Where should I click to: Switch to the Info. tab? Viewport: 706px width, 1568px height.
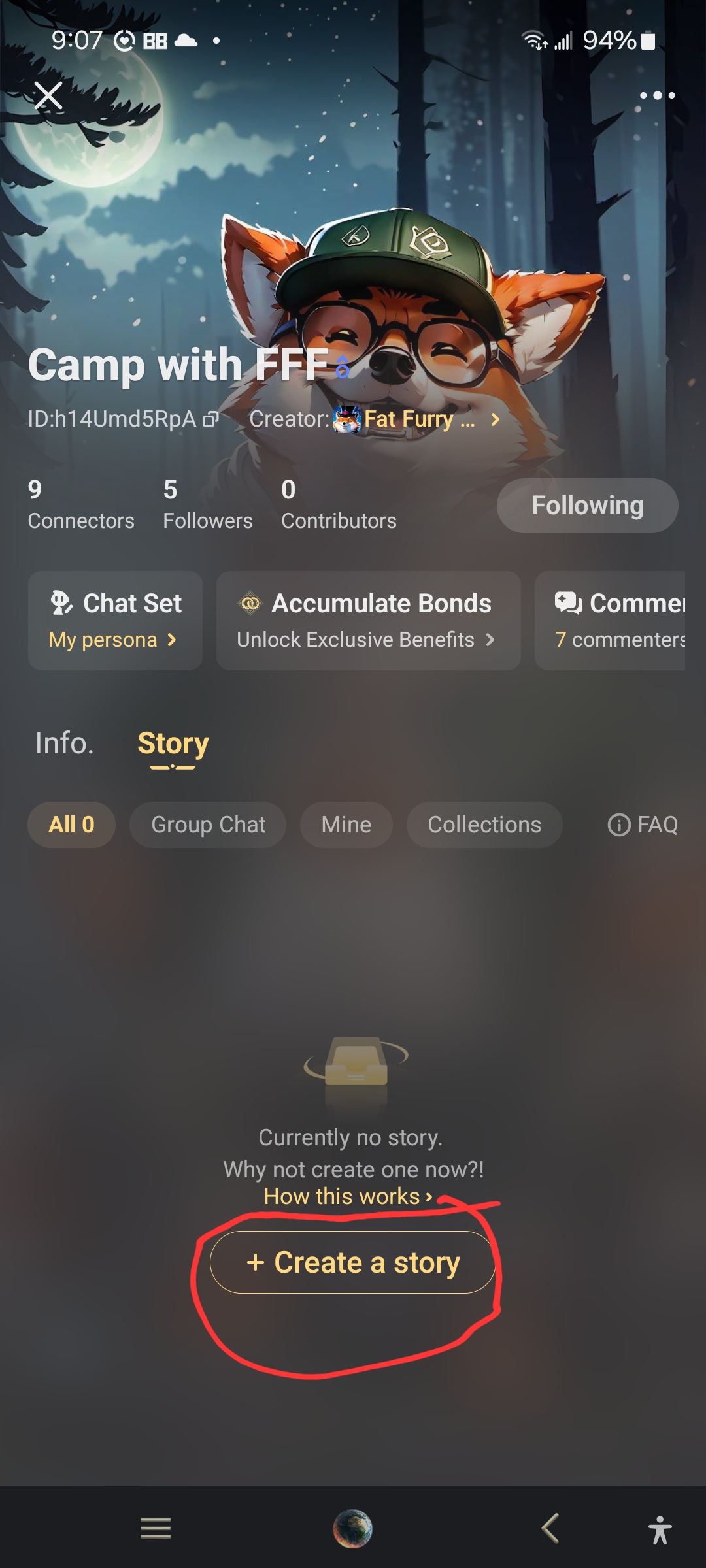pyautogui.click(x=64, y=743)
